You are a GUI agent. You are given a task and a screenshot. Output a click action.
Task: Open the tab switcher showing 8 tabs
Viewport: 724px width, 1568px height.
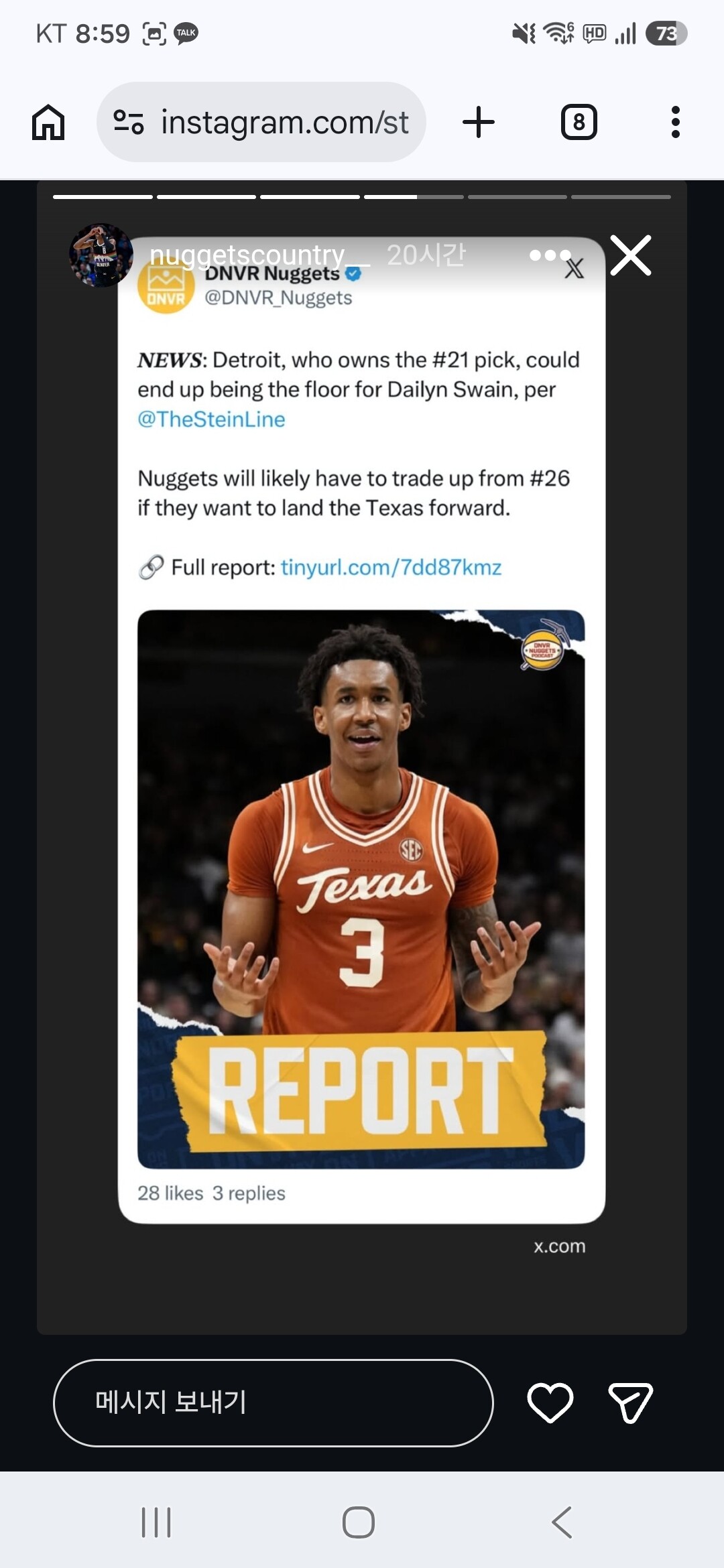pos(579,122)
